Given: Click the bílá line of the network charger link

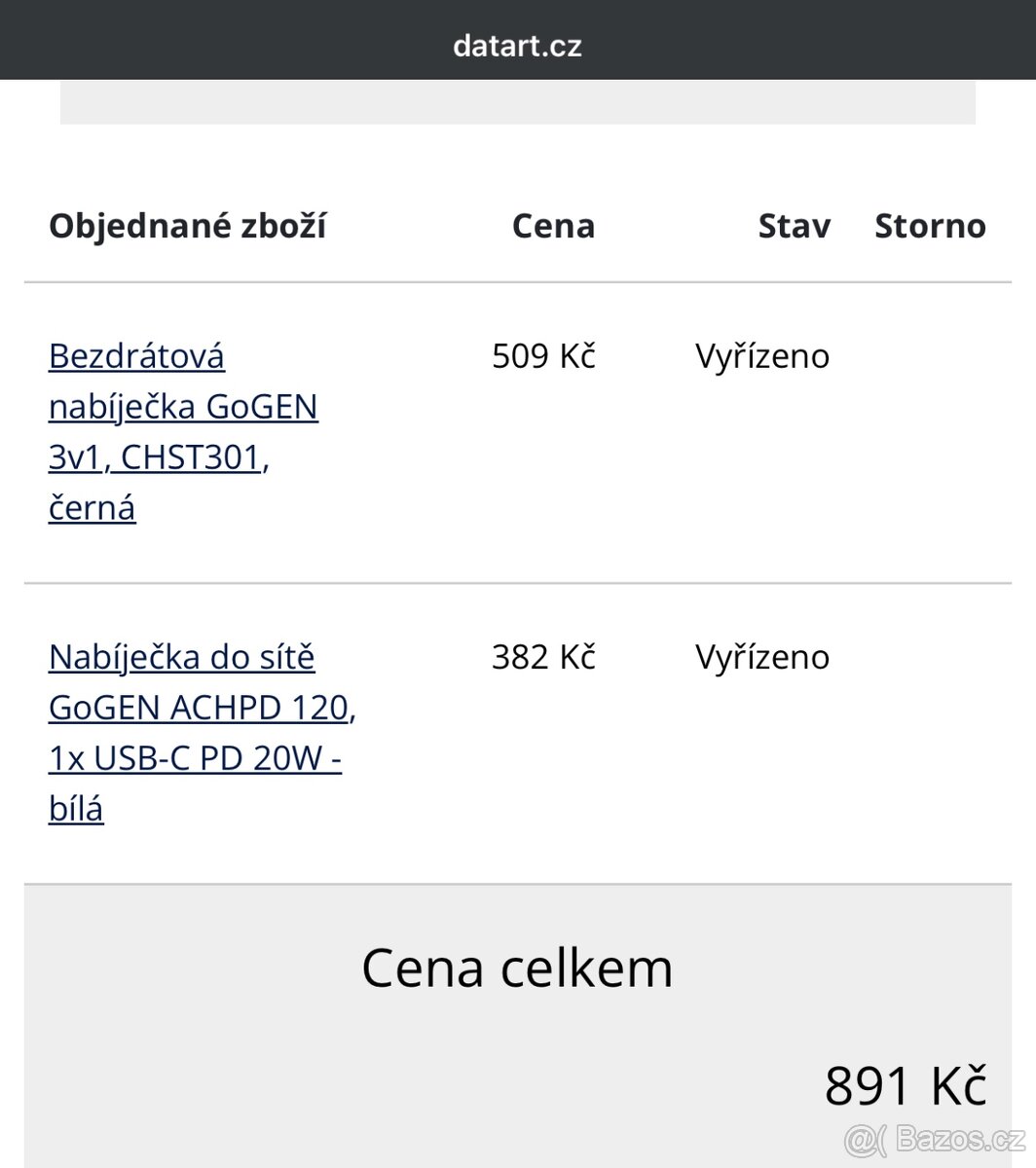Looking at the screenshot, I should [x=77, y=807].
